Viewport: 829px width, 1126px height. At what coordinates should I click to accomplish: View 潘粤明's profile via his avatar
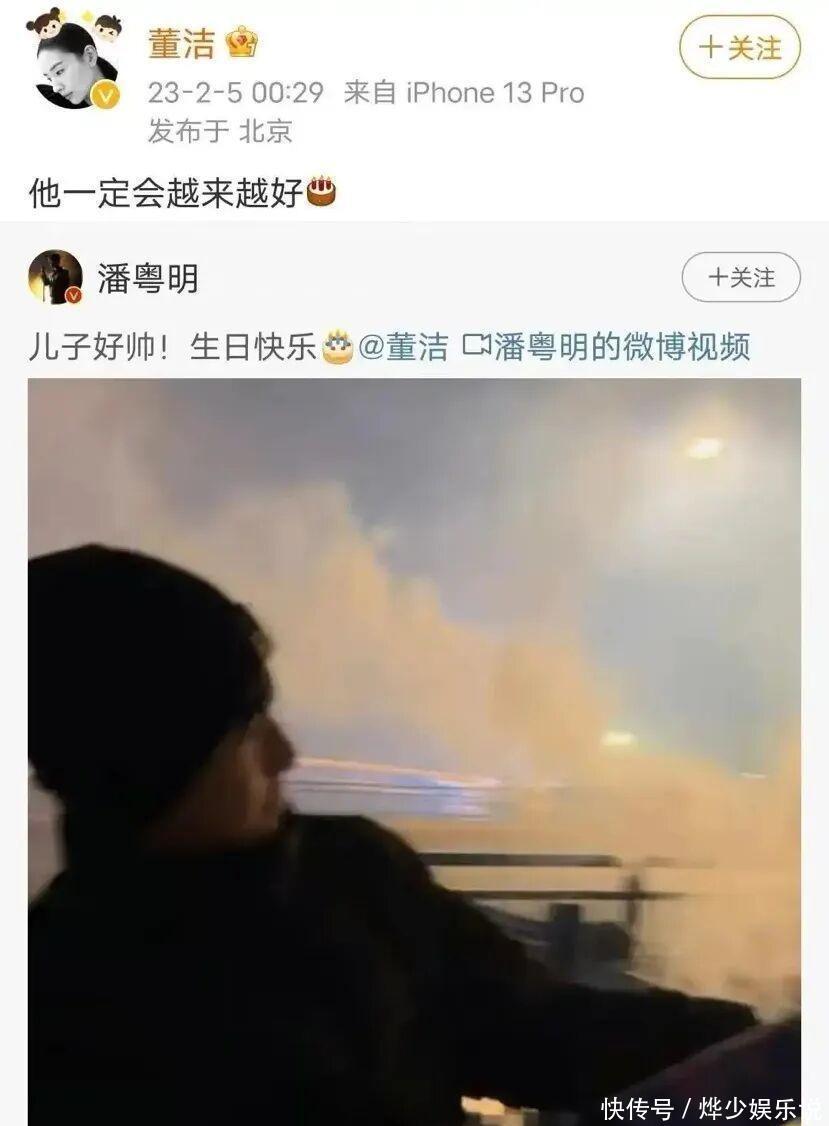55,277
